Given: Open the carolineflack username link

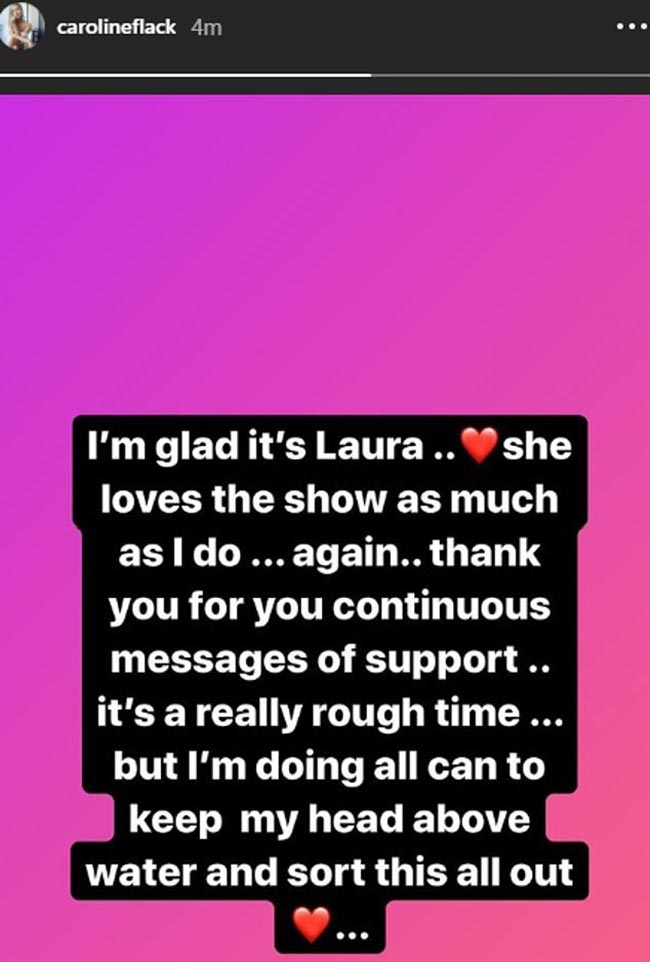Looking at the screenshot, I should [x=119, y=28].
